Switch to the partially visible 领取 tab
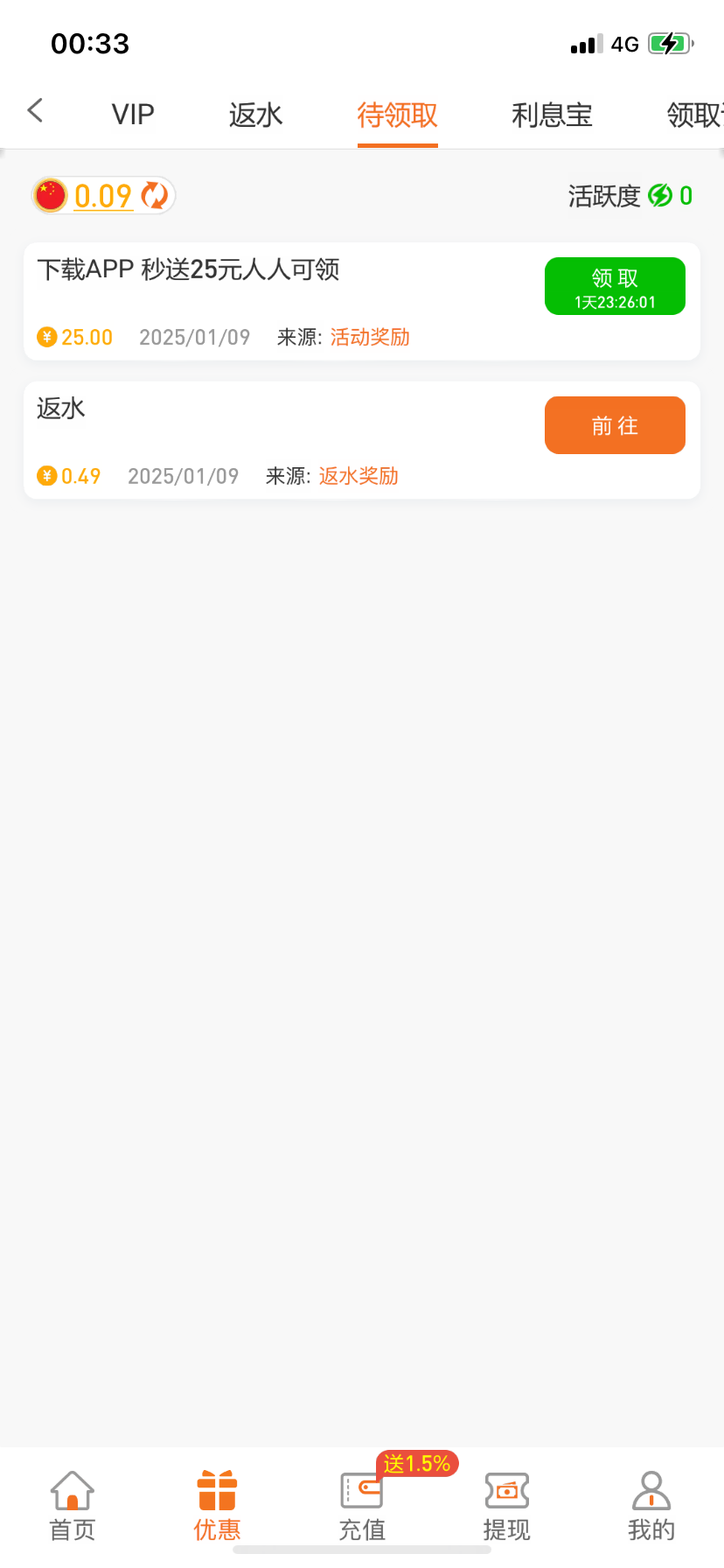This screenshot has height=1568, width=724. click(694, 115)
